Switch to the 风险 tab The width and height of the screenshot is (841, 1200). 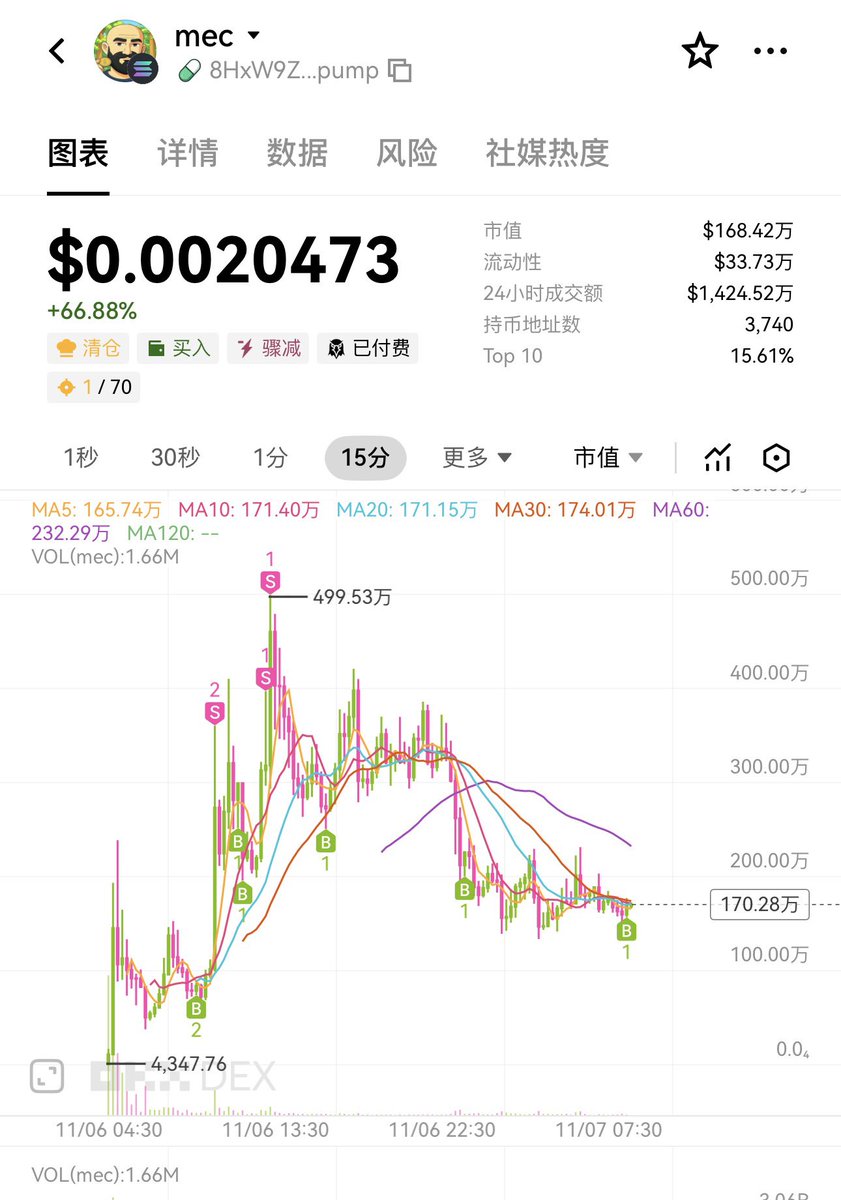[x=406, y=153]
